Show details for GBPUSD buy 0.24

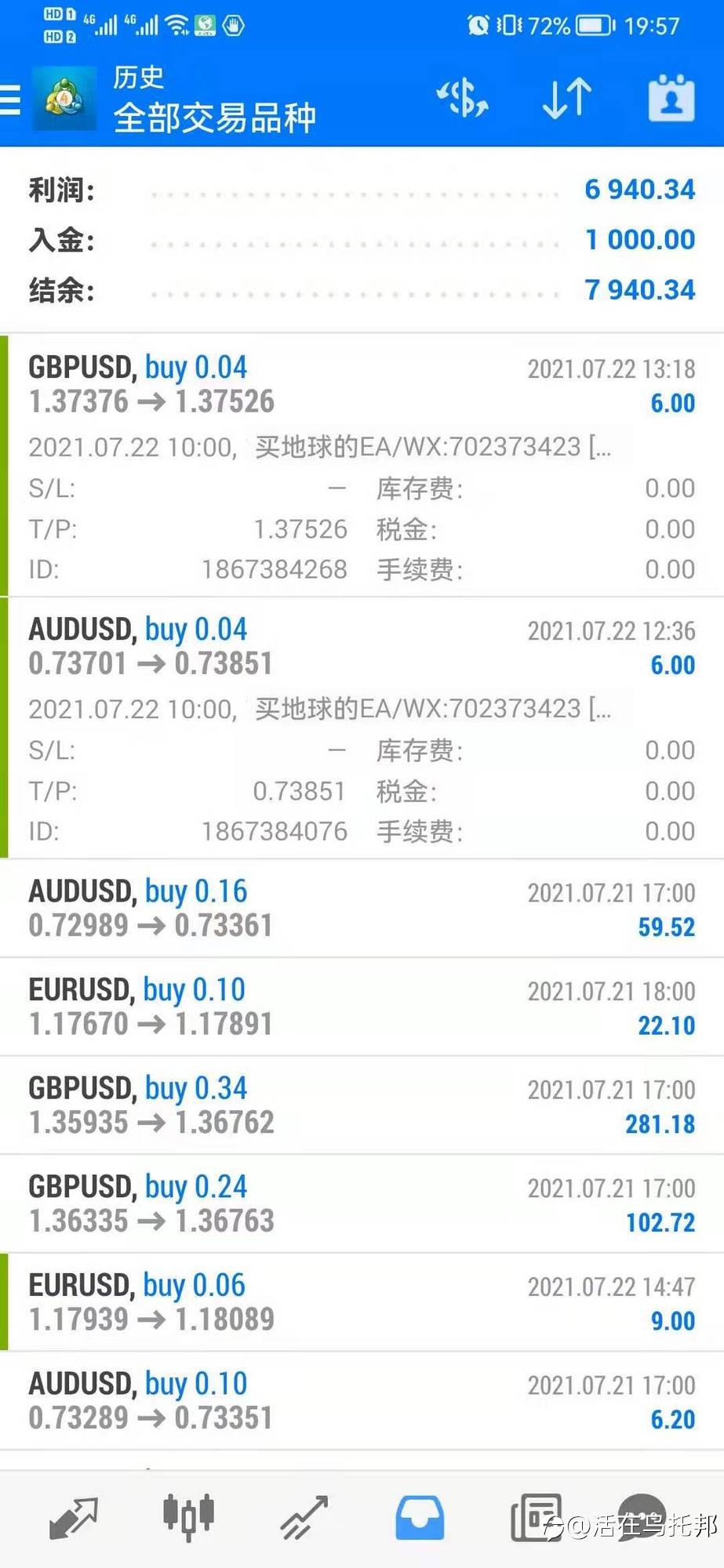click(x=361, y=1204)
